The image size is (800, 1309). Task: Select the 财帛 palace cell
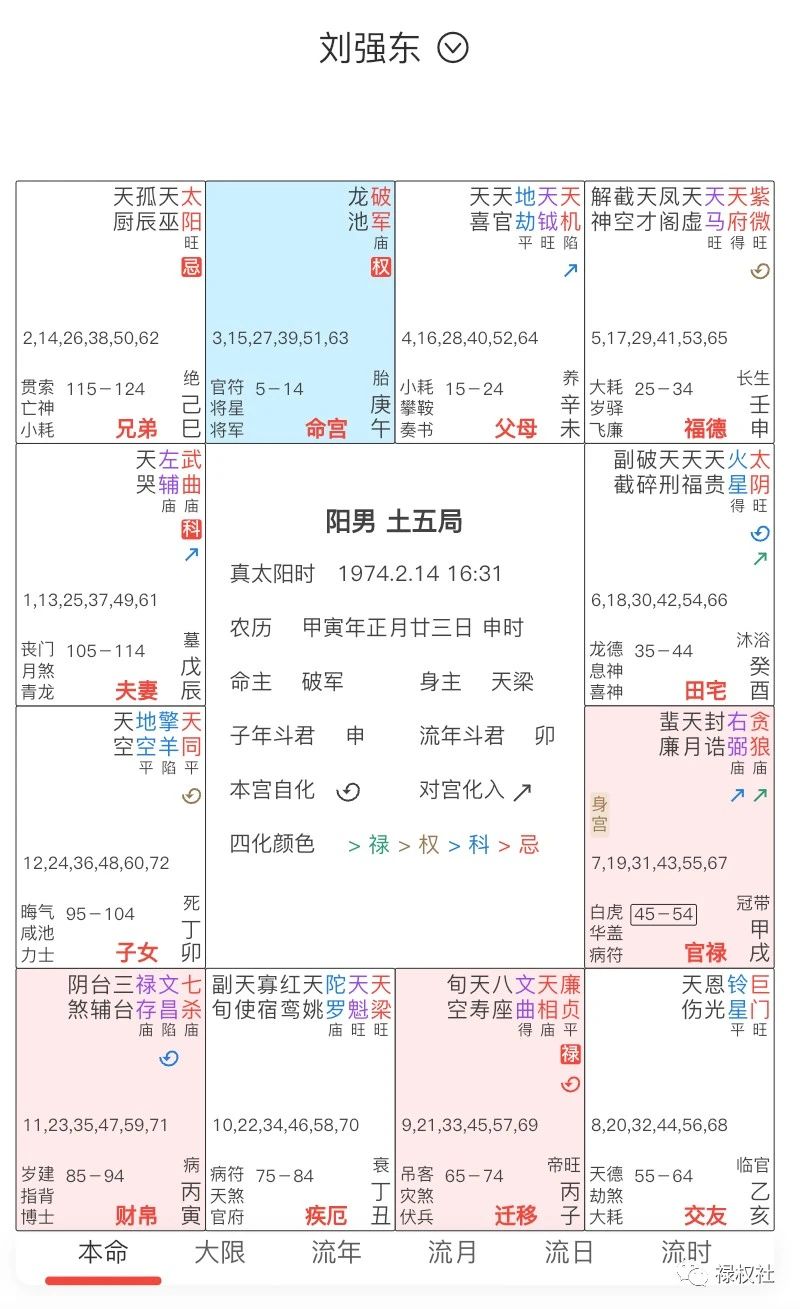(111, 1100)
